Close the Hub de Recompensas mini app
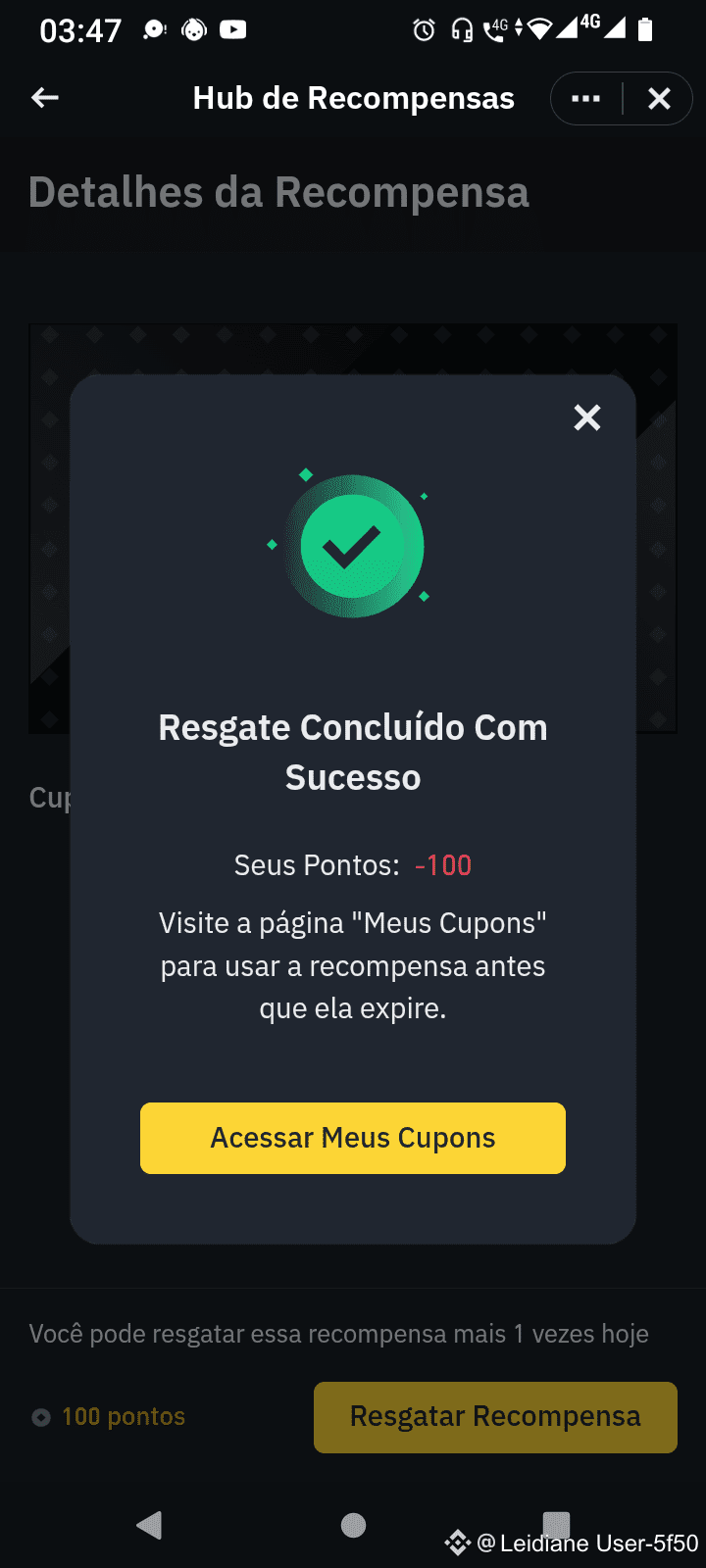 (x=659, y=98)
